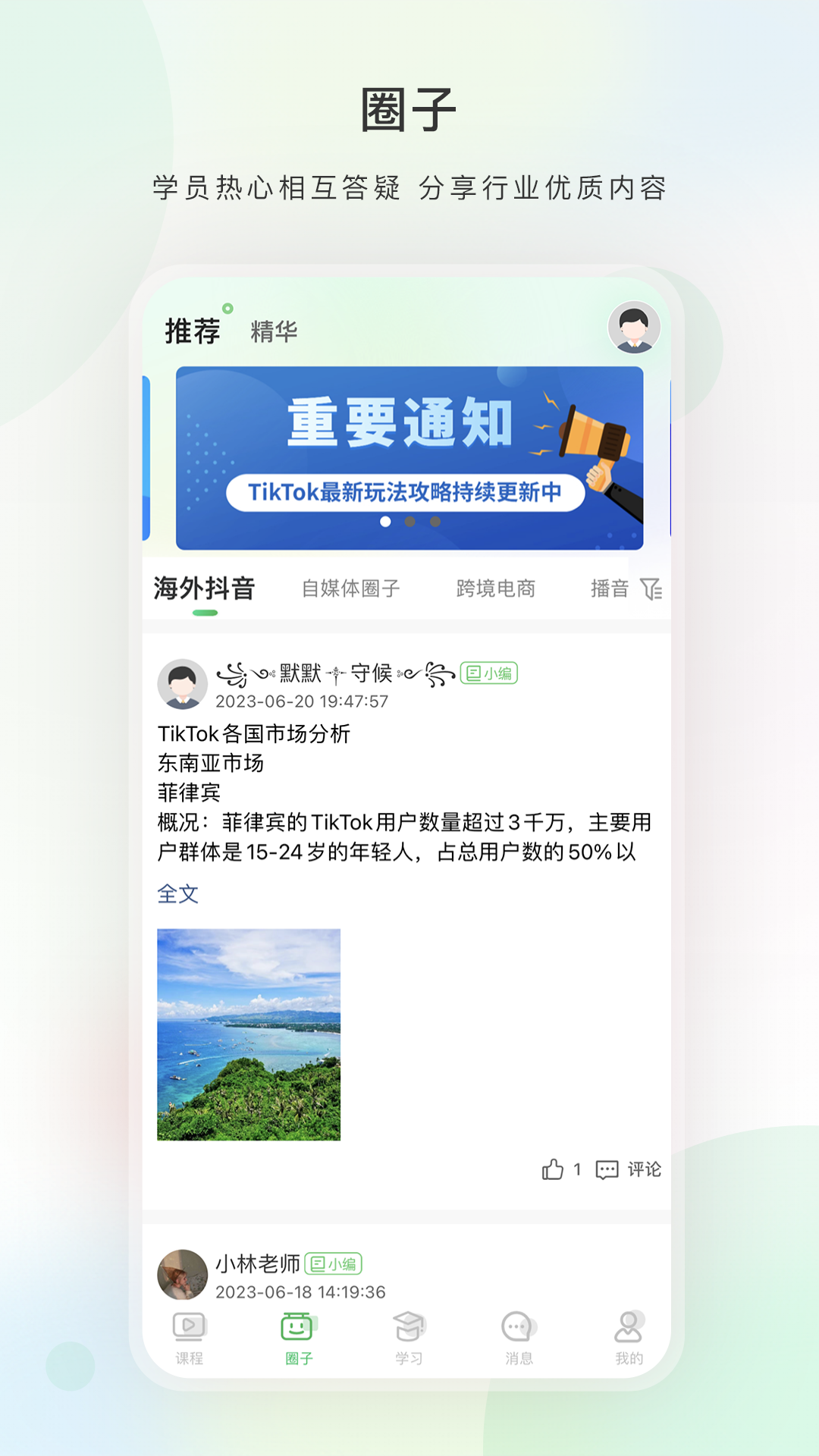Screen dimensions: 819x1456
Task: Switch feed to 精华 content
Action: pyautogui.click(x=275, y=331)
